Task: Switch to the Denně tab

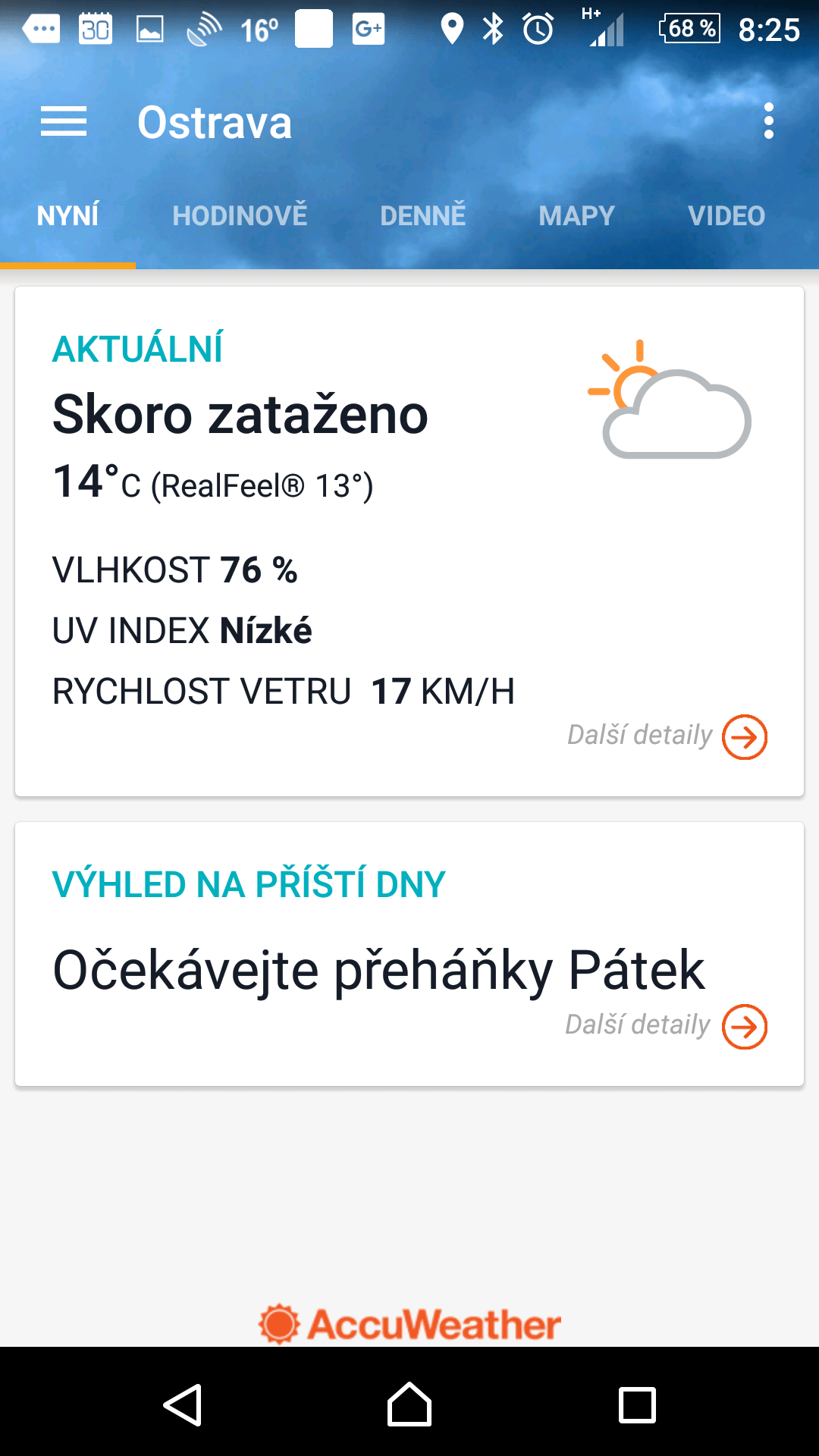Action: click(422, 216)
